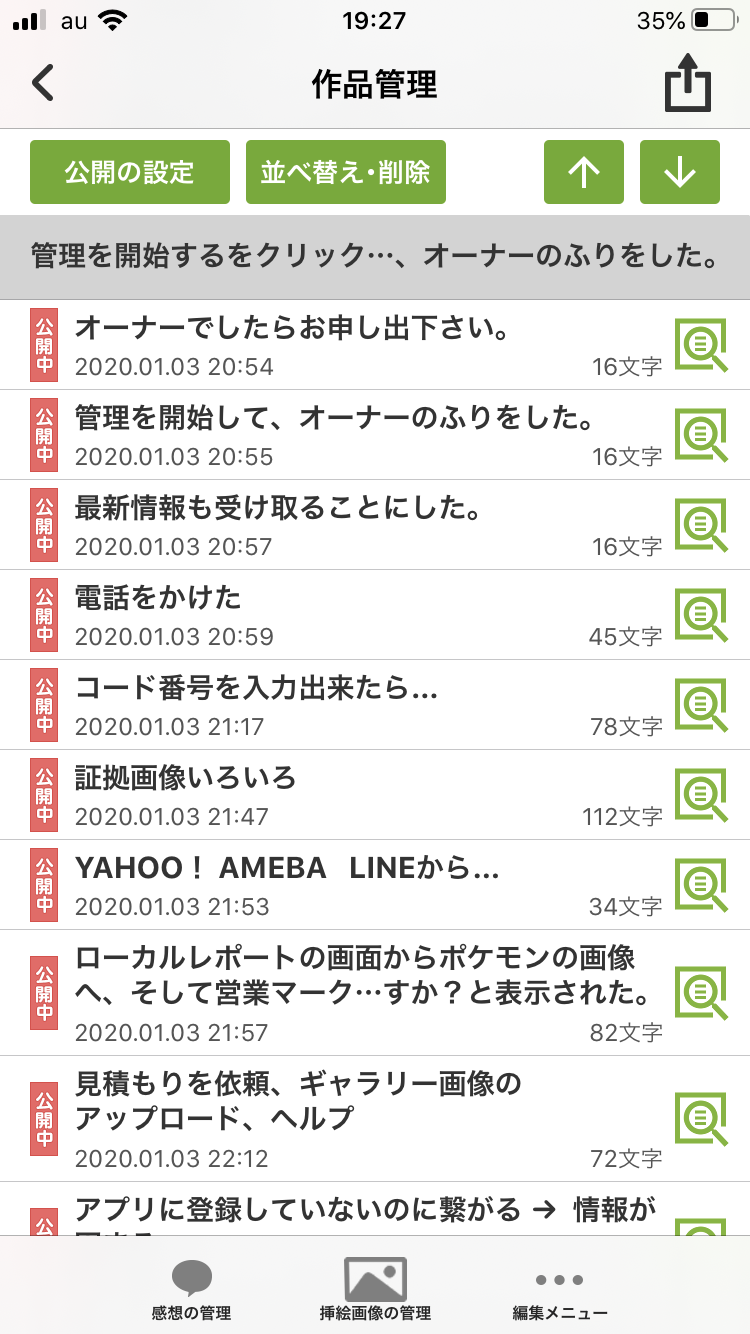The image size is (750, 1334).
Task: Tap the up arrow button
Action: 584,172
